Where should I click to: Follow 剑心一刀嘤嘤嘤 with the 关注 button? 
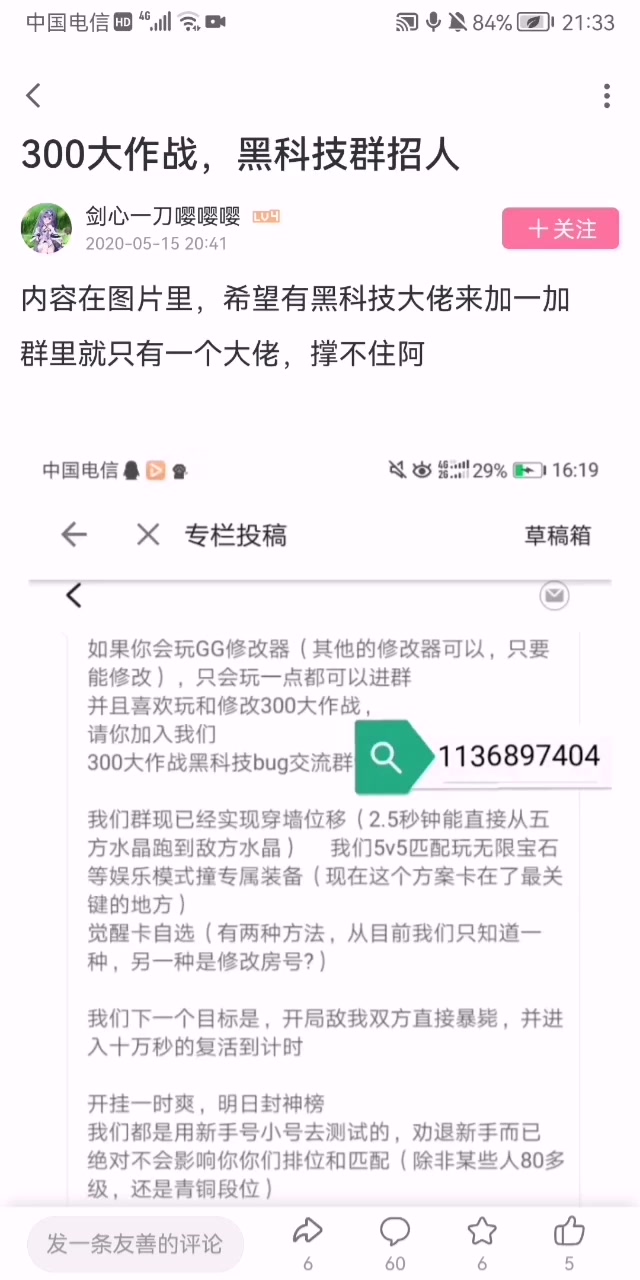click(x=560, y=229)
